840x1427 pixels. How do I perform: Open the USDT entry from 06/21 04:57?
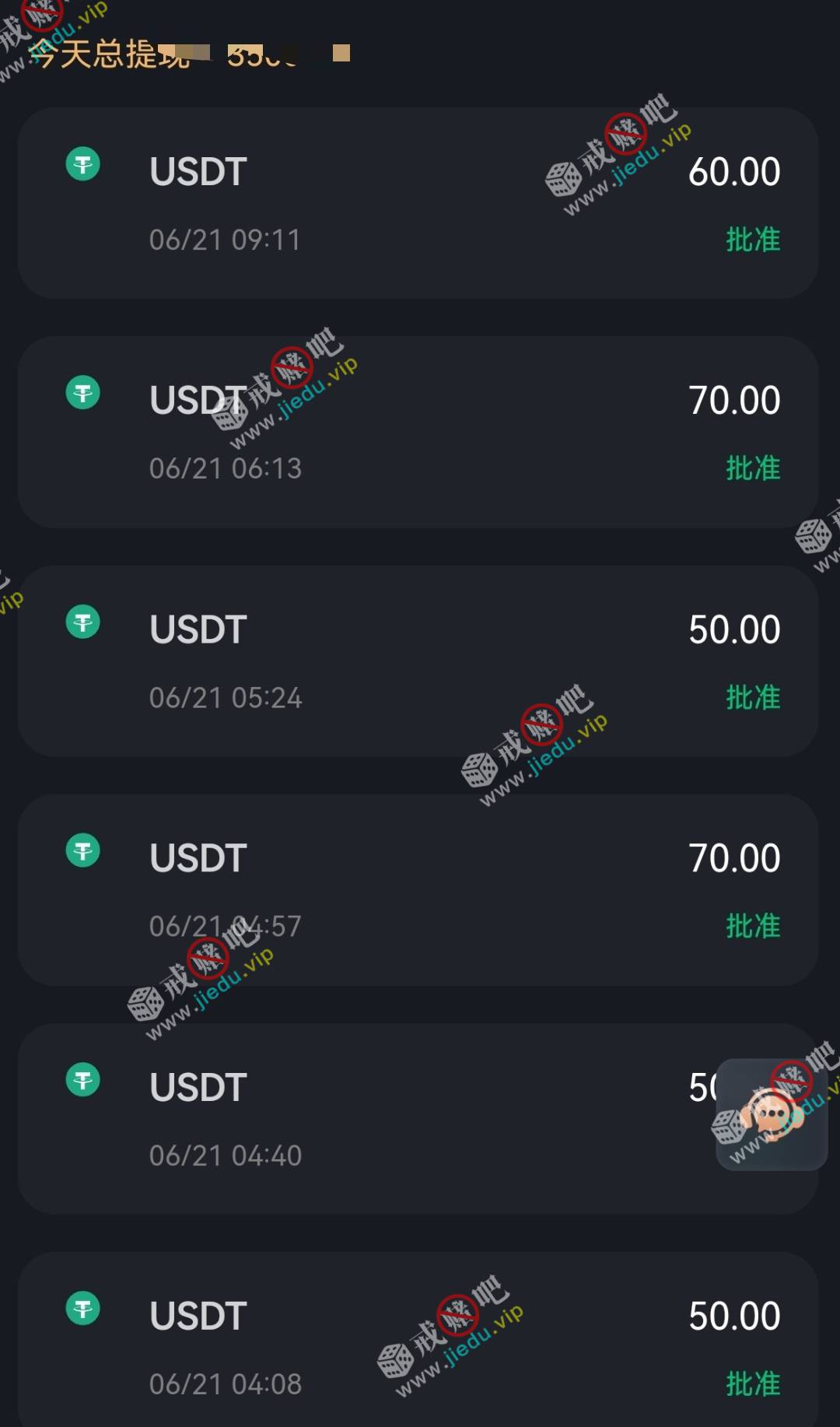click(418, 890)
